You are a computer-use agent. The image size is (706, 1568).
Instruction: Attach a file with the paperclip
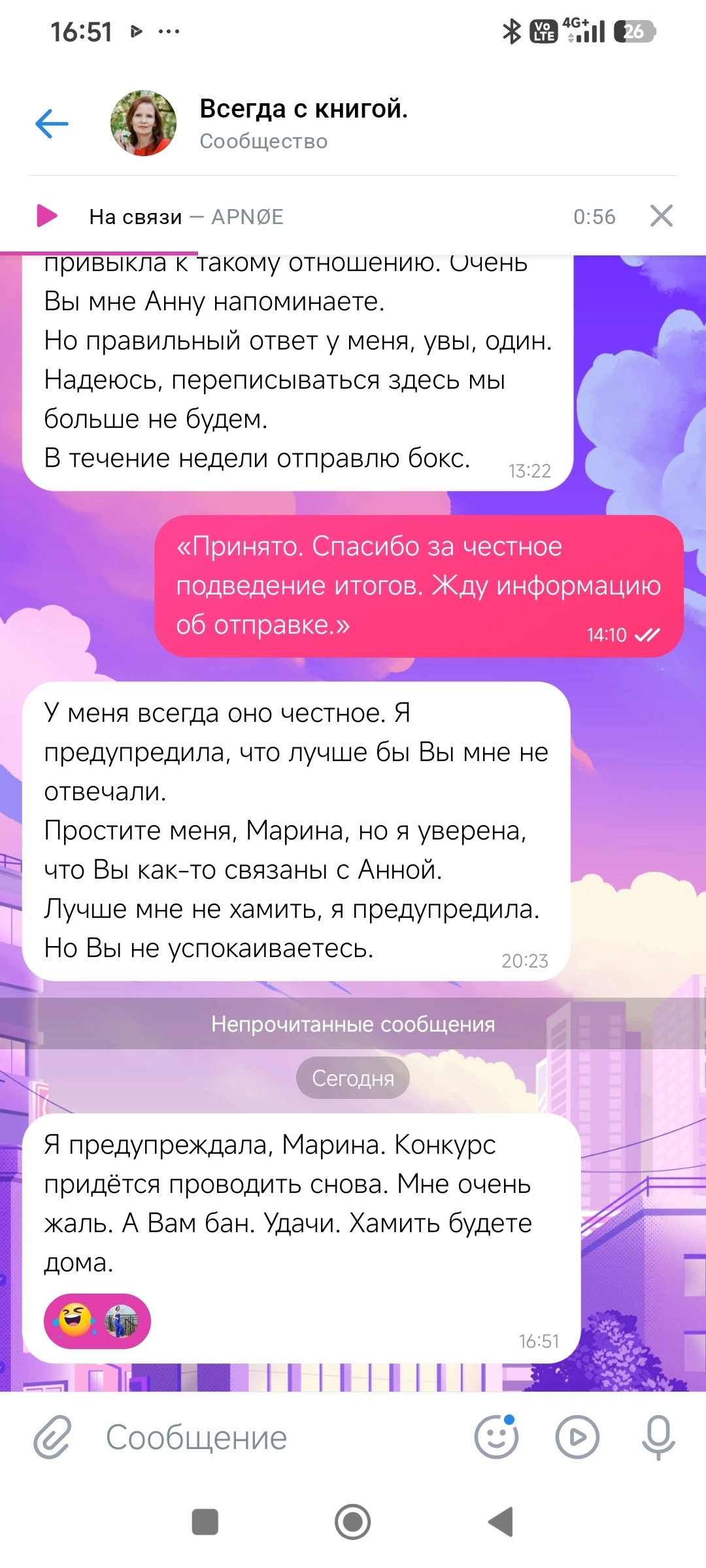tap(52, 1437)
